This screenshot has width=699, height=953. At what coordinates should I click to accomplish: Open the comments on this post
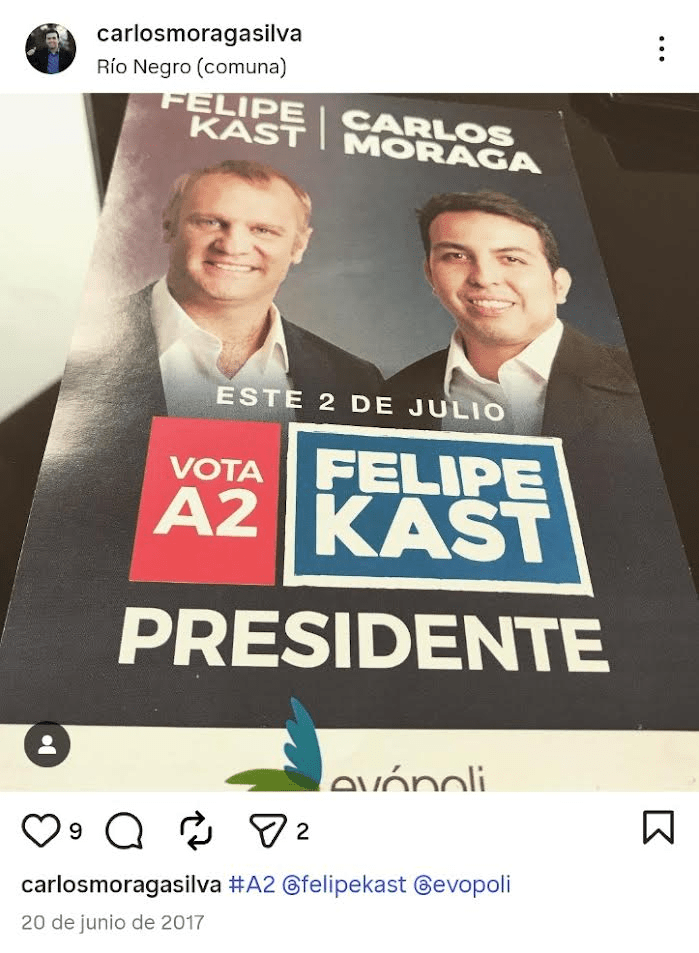tap(124, 830)
